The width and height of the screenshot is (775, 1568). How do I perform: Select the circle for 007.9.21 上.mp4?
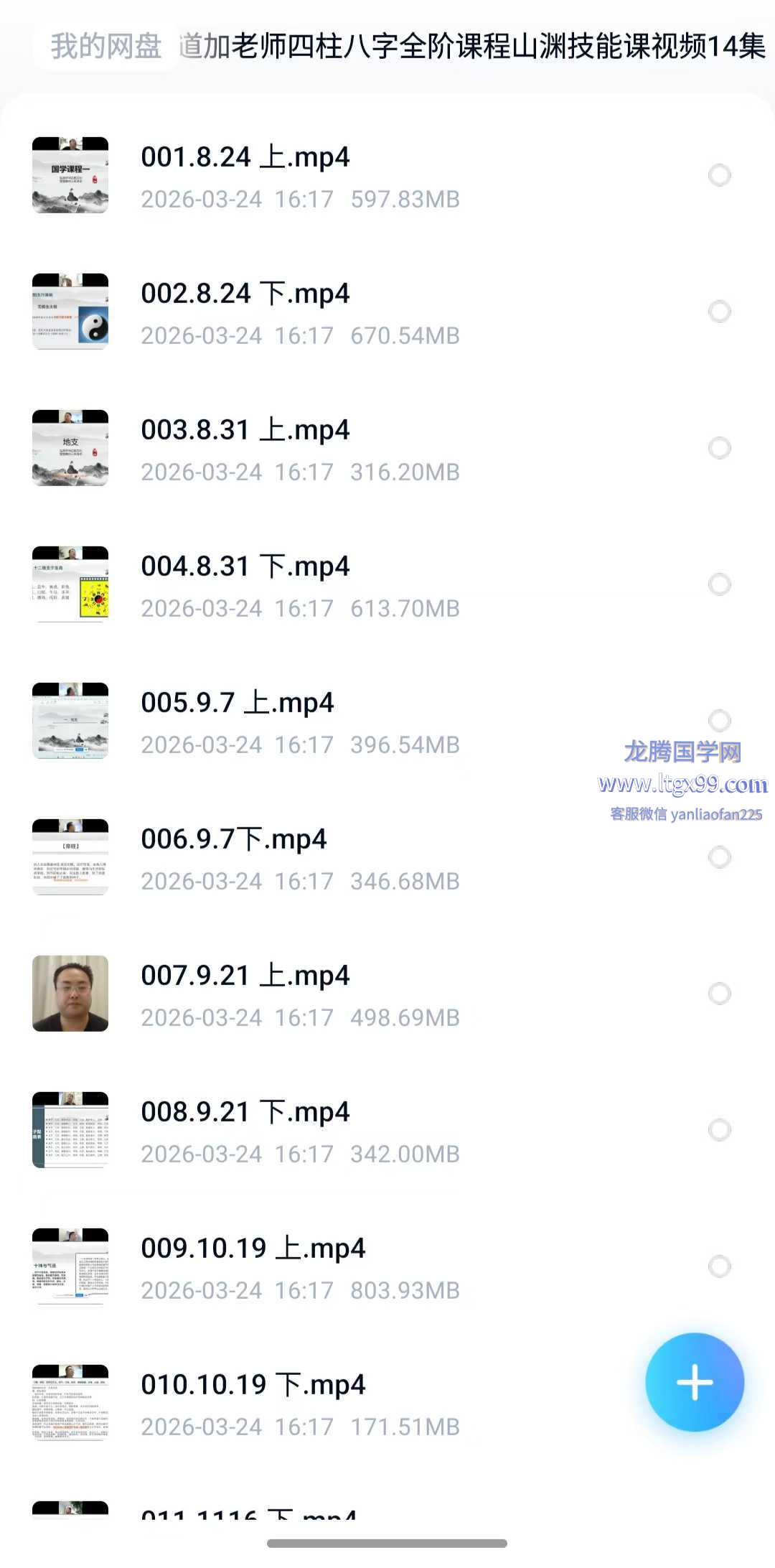[719, 994]
